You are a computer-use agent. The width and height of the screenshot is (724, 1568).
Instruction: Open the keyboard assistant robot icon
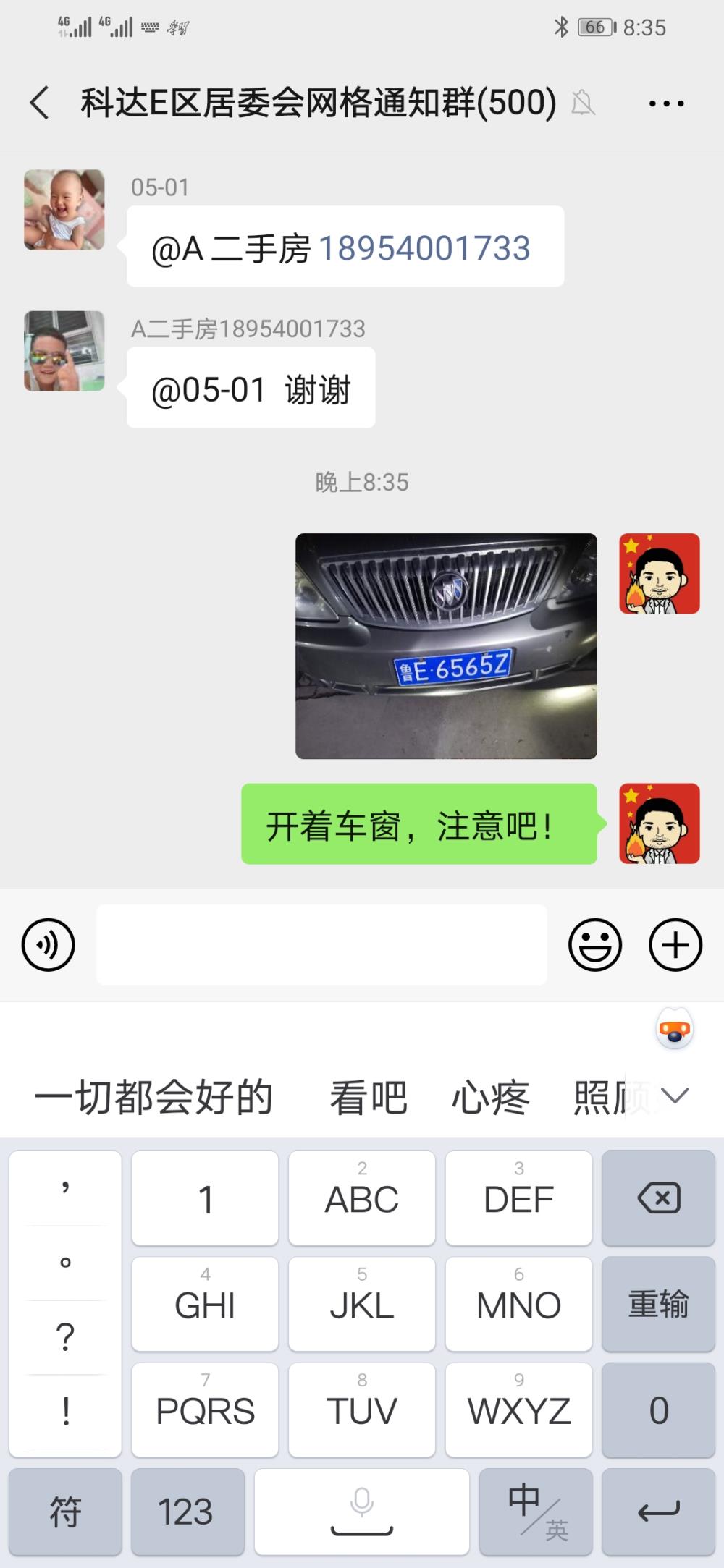coord(675,1030)
